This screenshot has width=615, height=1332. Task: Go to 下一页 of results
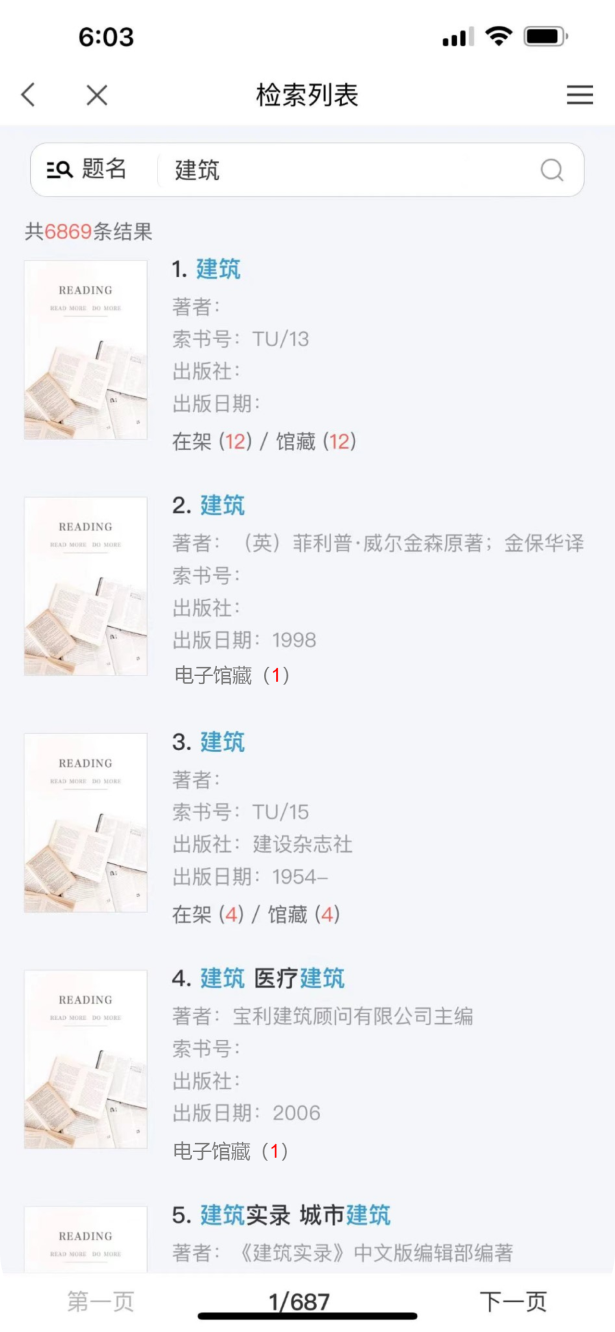(514, 1301)
